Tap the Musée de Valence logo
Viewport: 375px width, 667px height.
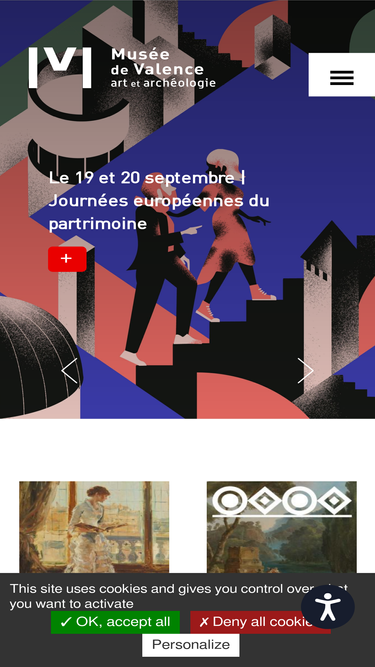tap(122, 68)
